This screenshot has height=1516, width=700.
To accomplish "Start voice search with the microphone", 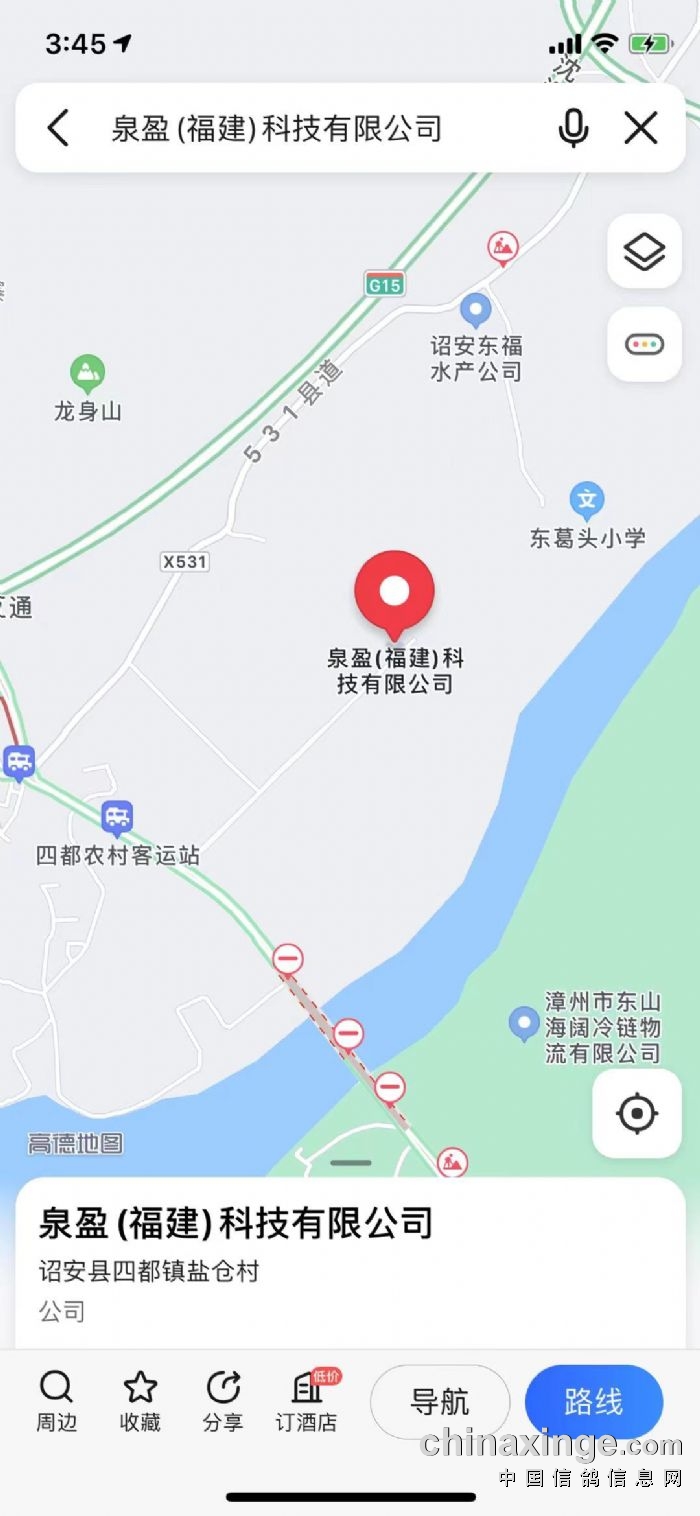I will [x=573, y=129].
